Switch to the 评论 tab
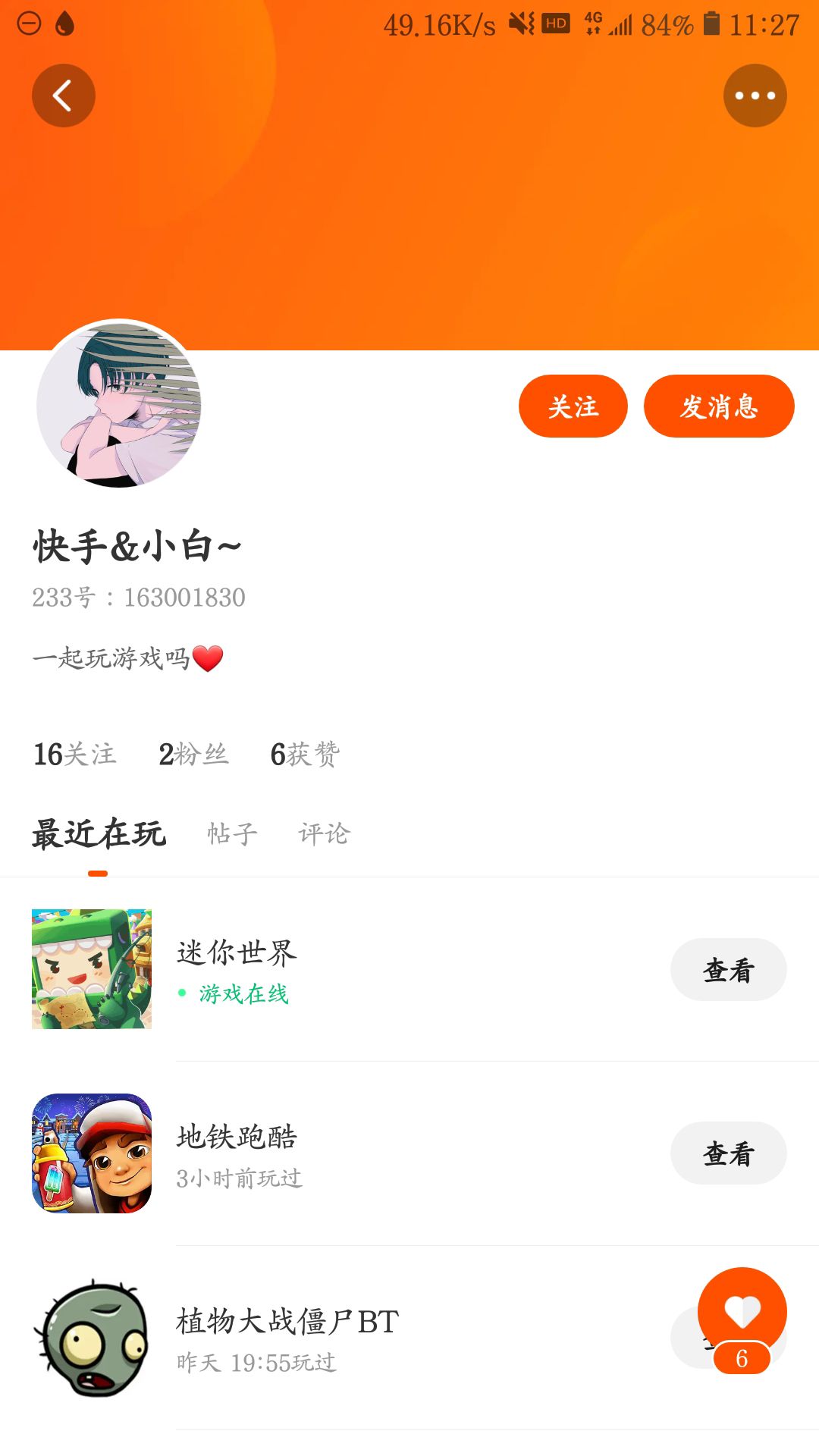Screen dimensions: 819x1456 pos(324,833)
